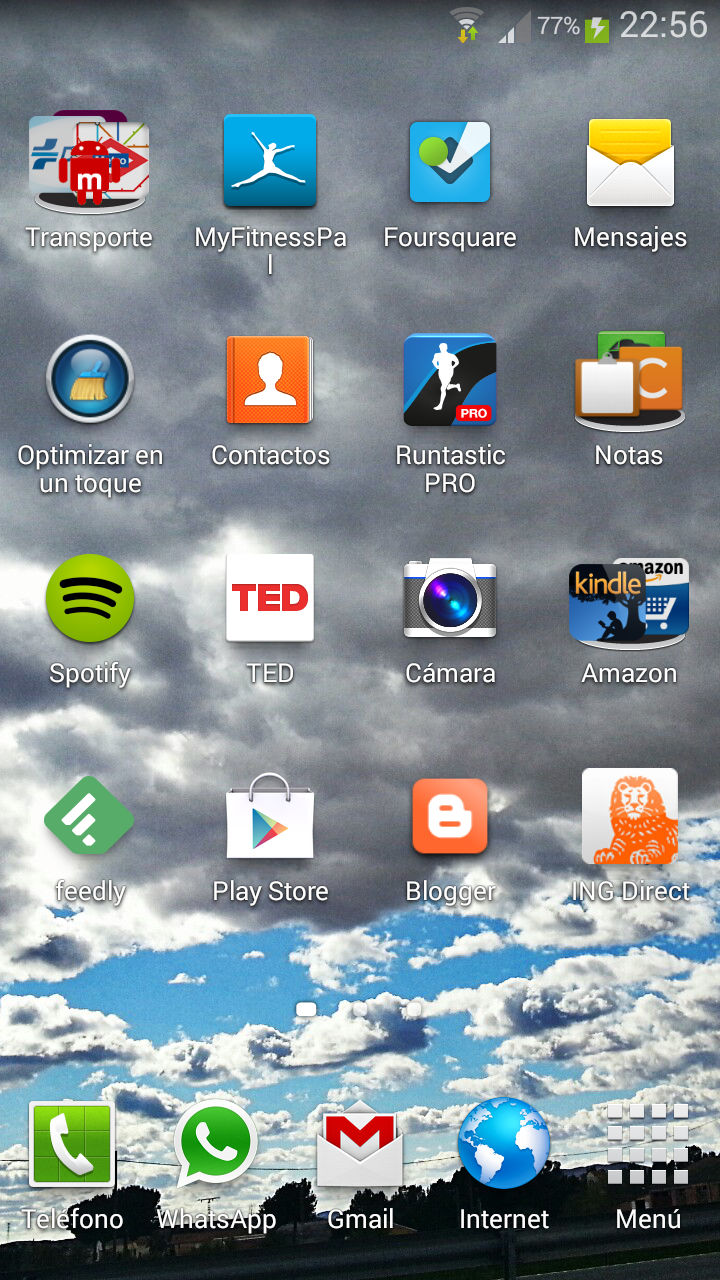
Task: Open Contactos
Action: tap(270, 380)
